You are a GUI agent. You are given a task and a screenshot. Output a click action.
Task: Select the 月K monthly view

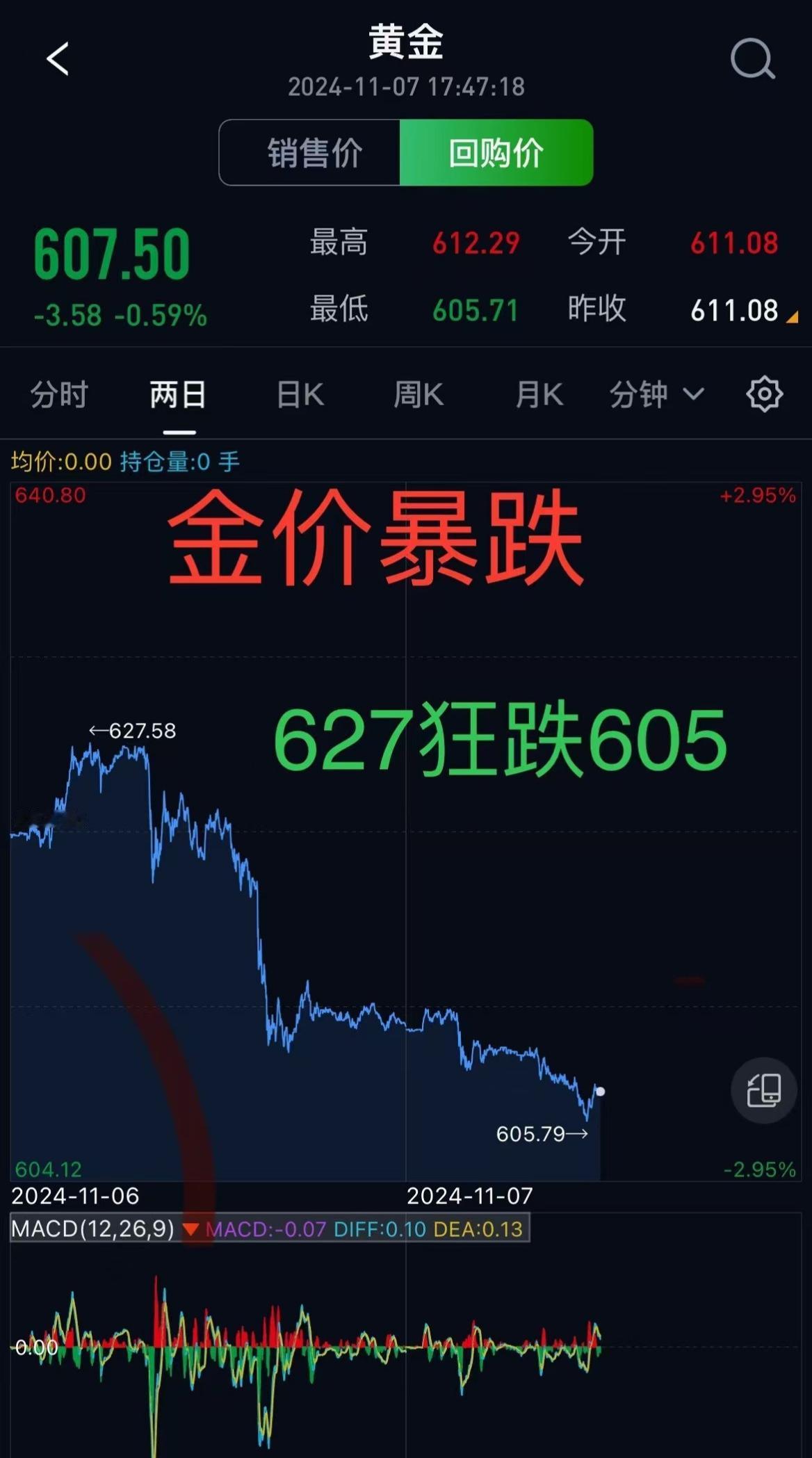click(x=537, y=394)
